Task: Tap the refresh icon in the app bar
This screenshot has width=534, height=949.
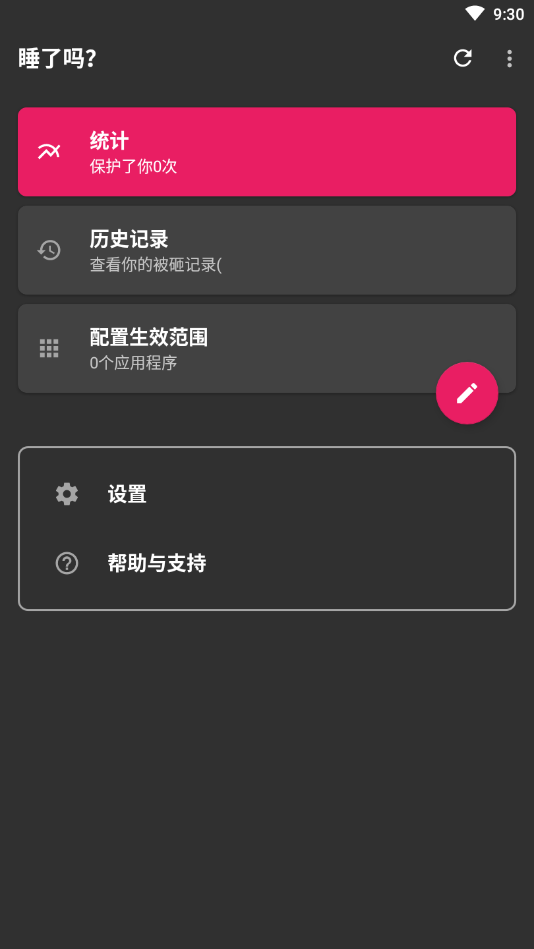Action: pos(463,58)
